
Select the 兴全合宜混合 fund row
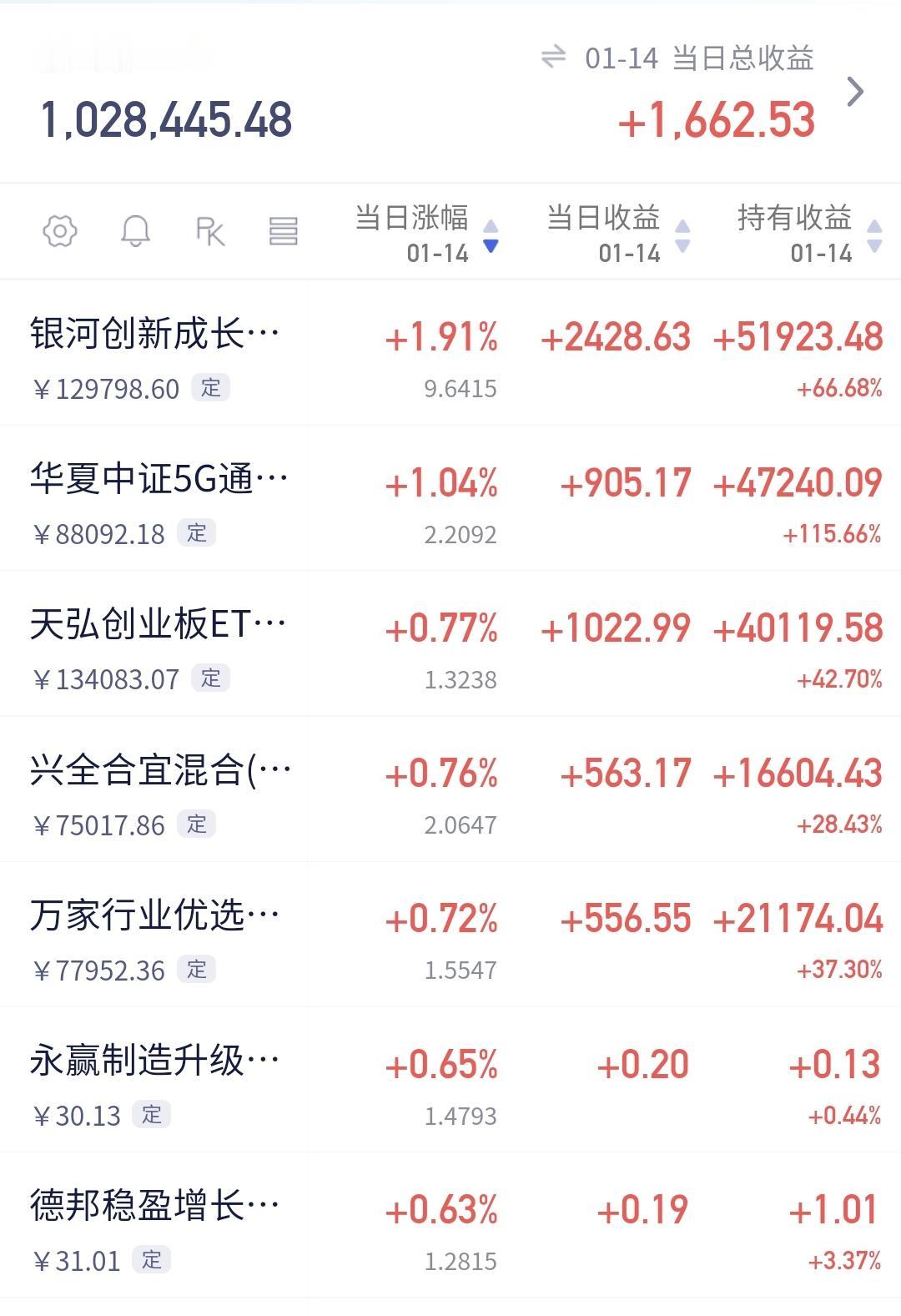160,771
